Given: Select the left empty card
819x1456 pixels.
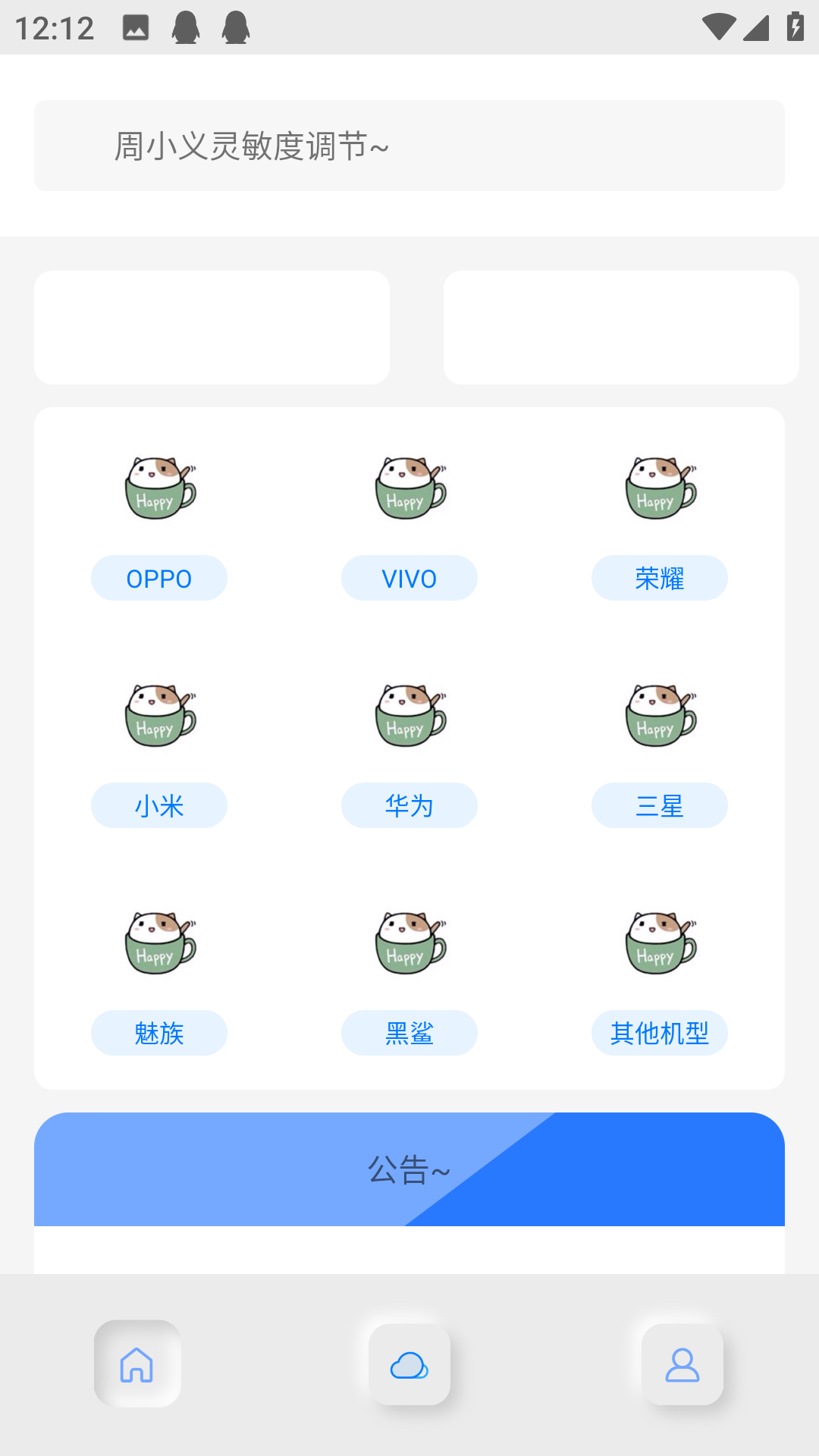Looking at the screenshot, I should tap(212, 326).
